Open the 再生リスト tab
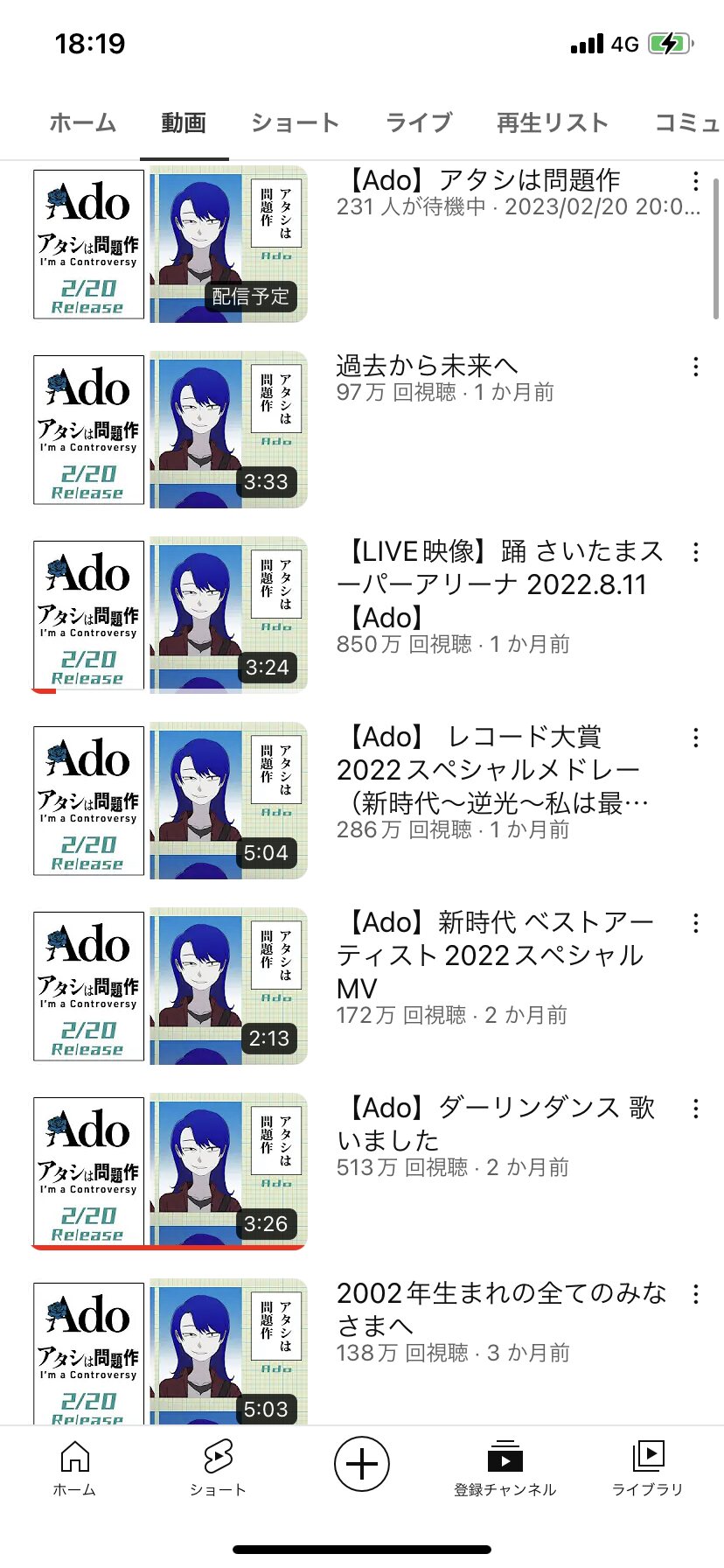Image resolution: width=724 pixels, height=1568 pixels. 553,122
